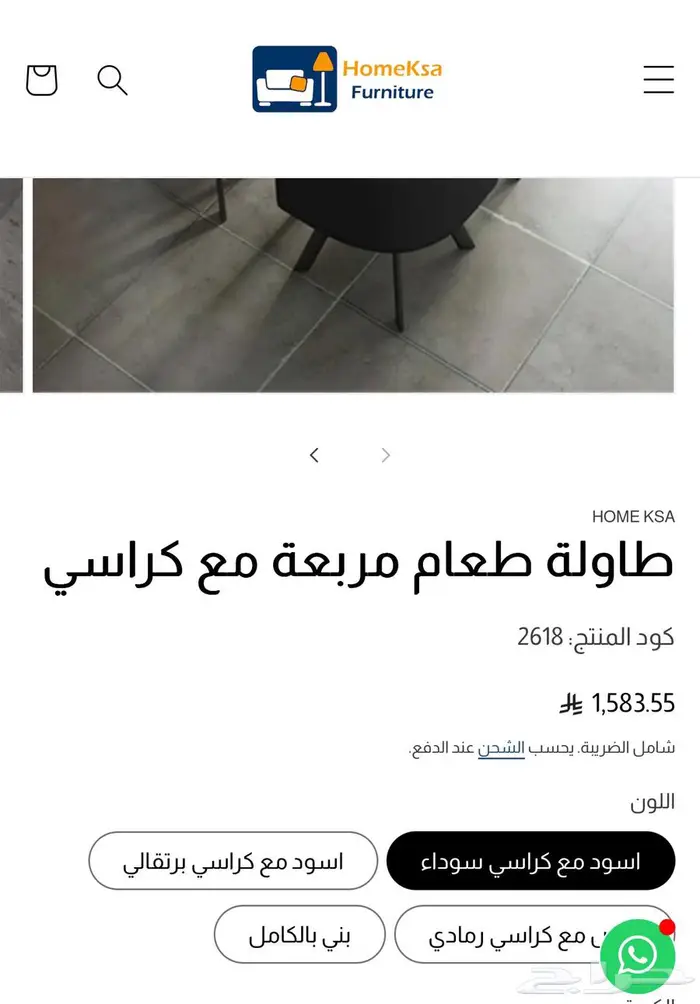Open the hamburger menu
Viewport: 700px width, 1004px height.
[x=658, y=80]
